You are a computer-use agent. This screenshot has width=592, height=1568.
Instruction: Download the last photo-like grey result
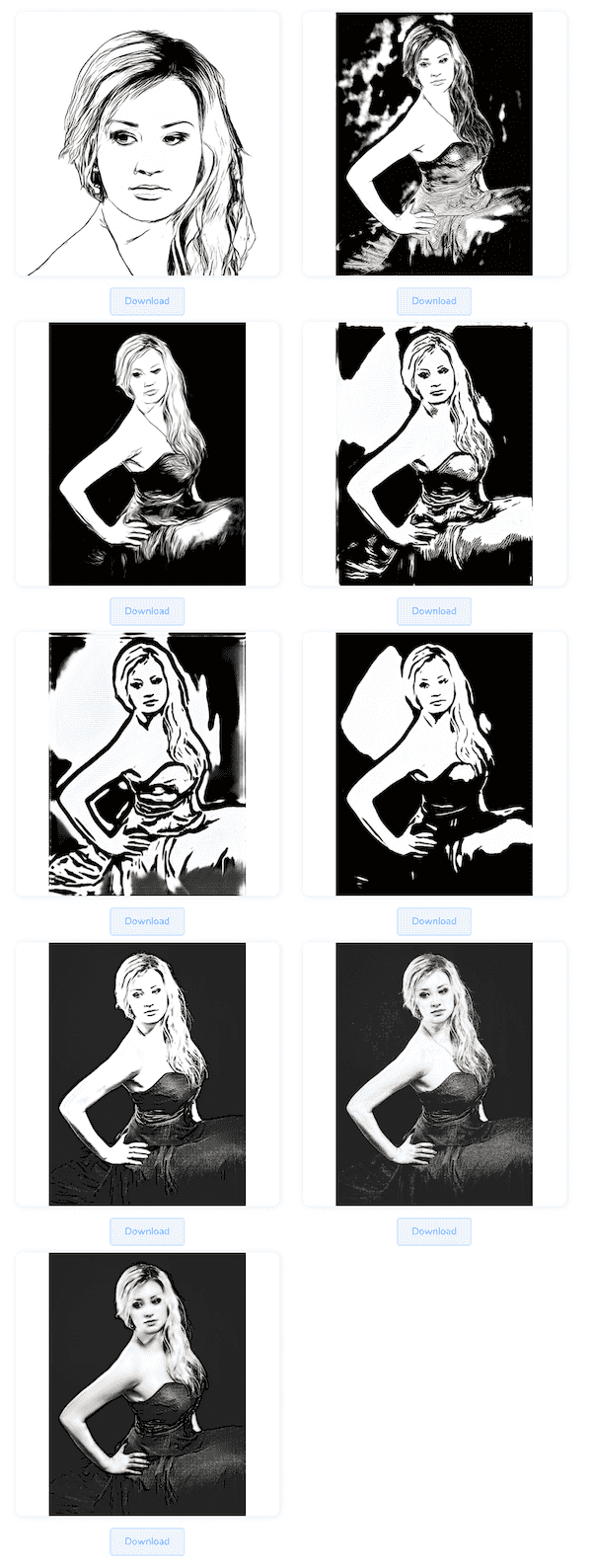point(147,1541)
